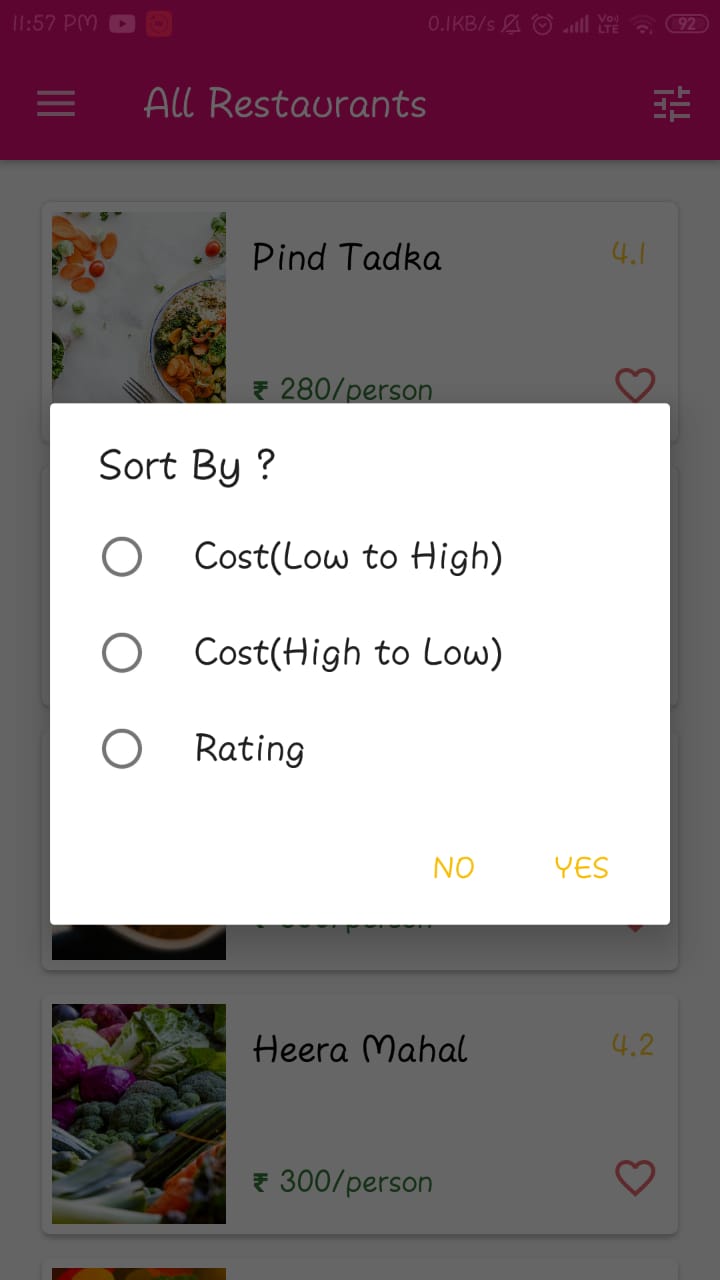Dismiss the sort dialog with NO
Image resolution: width=720 pixels, height=1280 pixels.
point(453,868)
